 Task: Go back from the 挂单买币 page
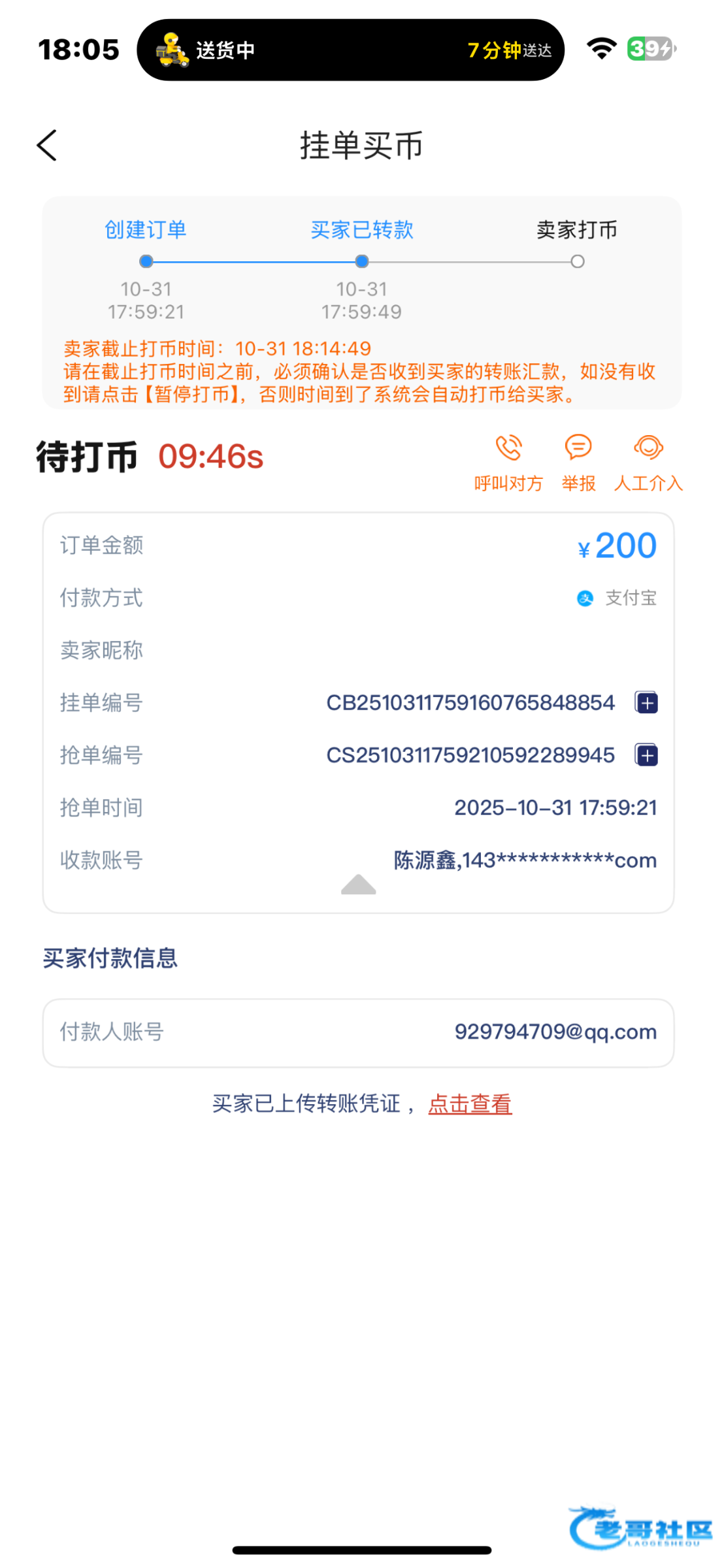[x=47, y=145]
